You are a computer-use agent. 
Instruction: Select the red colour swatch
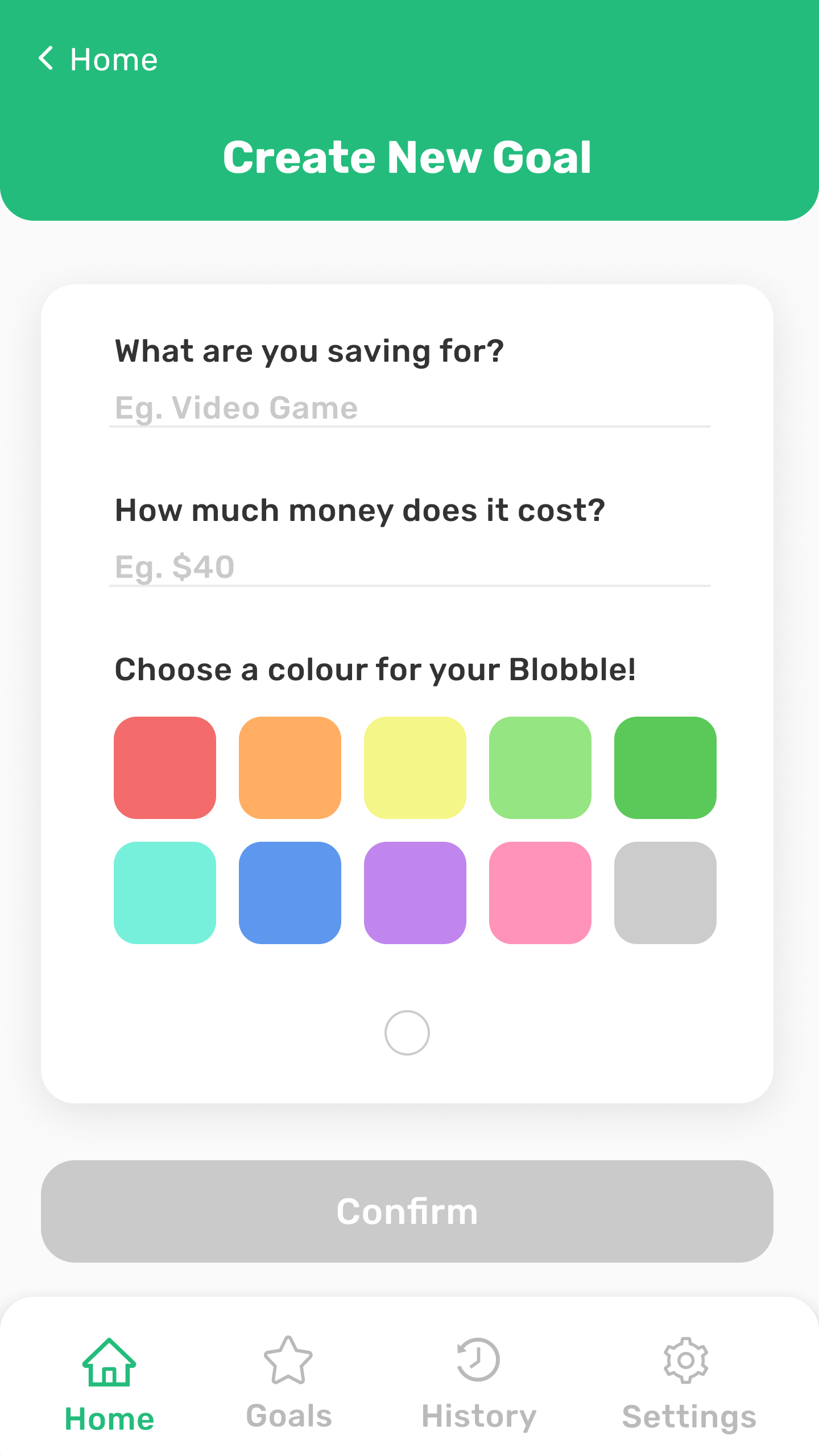165,768
